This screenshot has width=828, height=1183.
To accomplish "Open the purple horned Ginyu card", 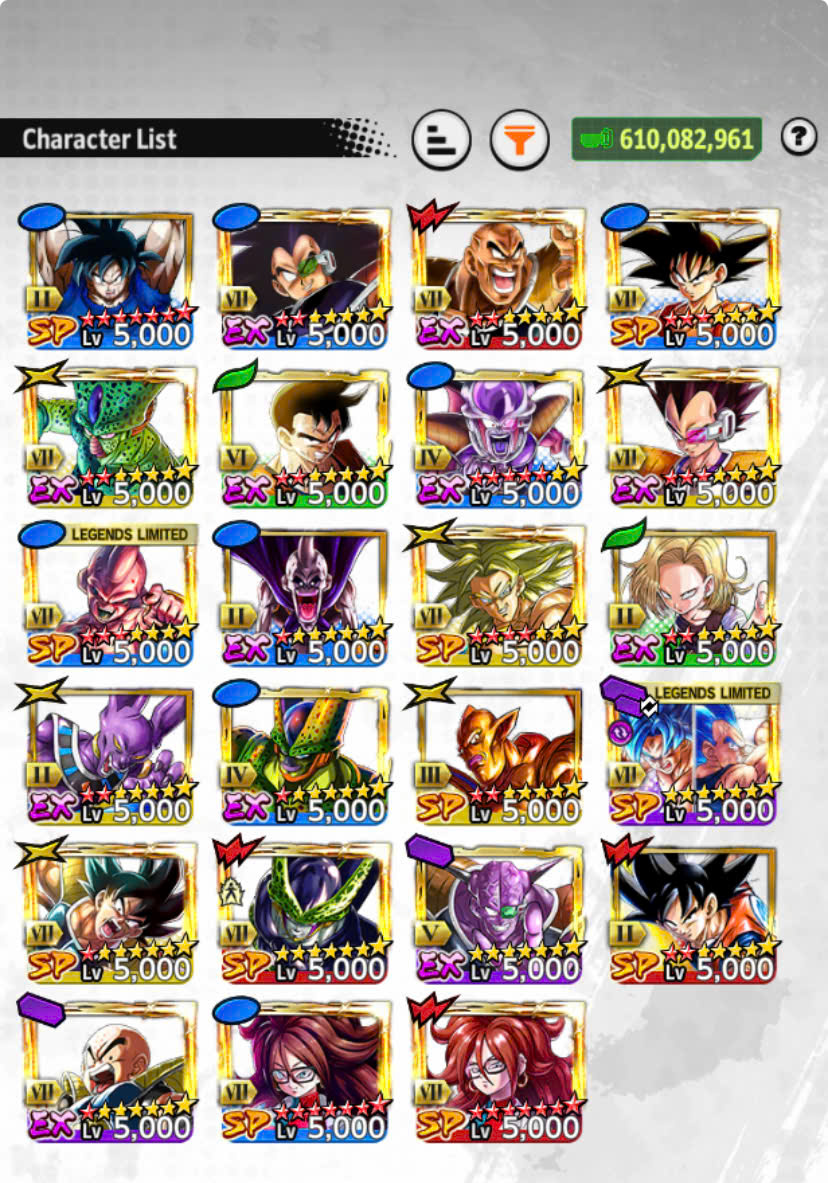I will (499, 911).
